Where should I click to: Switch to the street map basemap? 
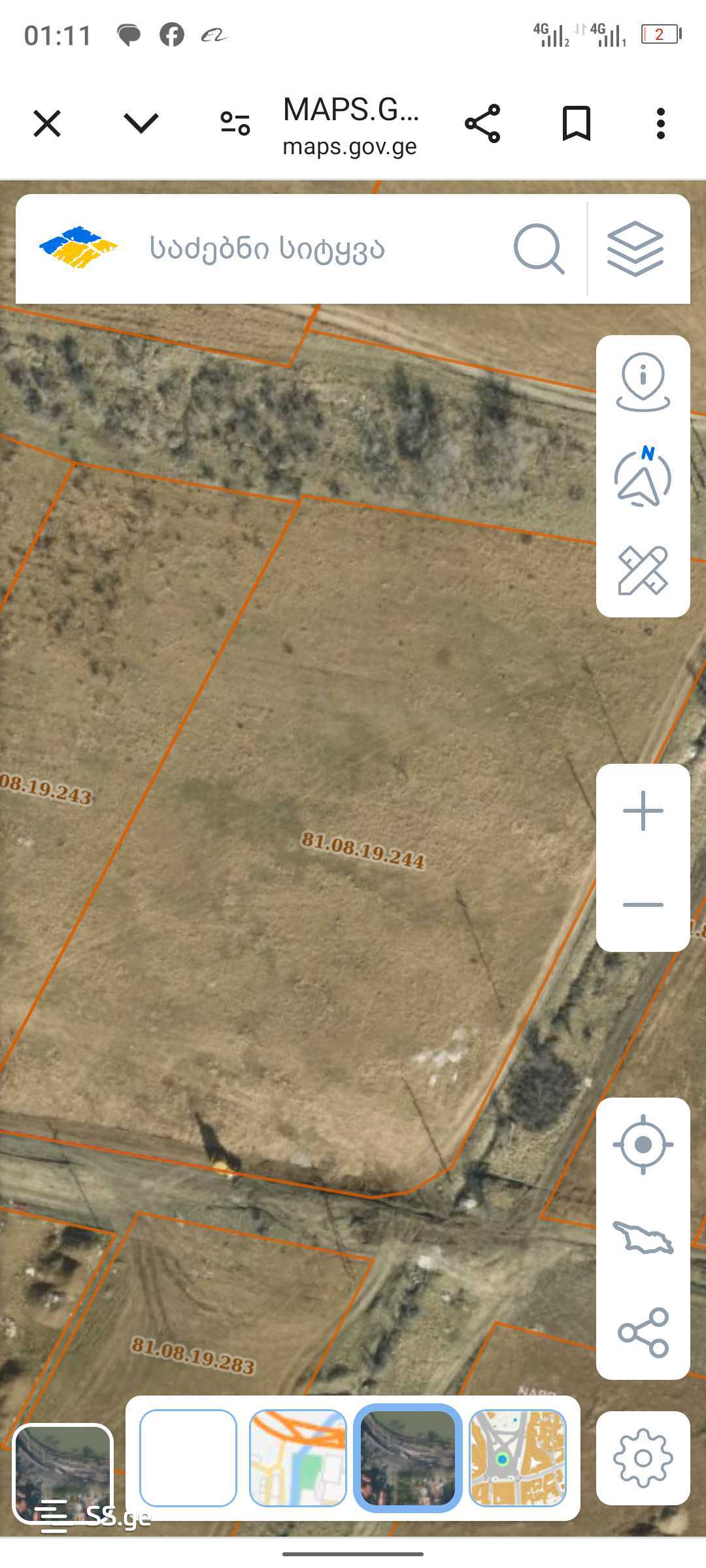click(x=298, y=1458)
